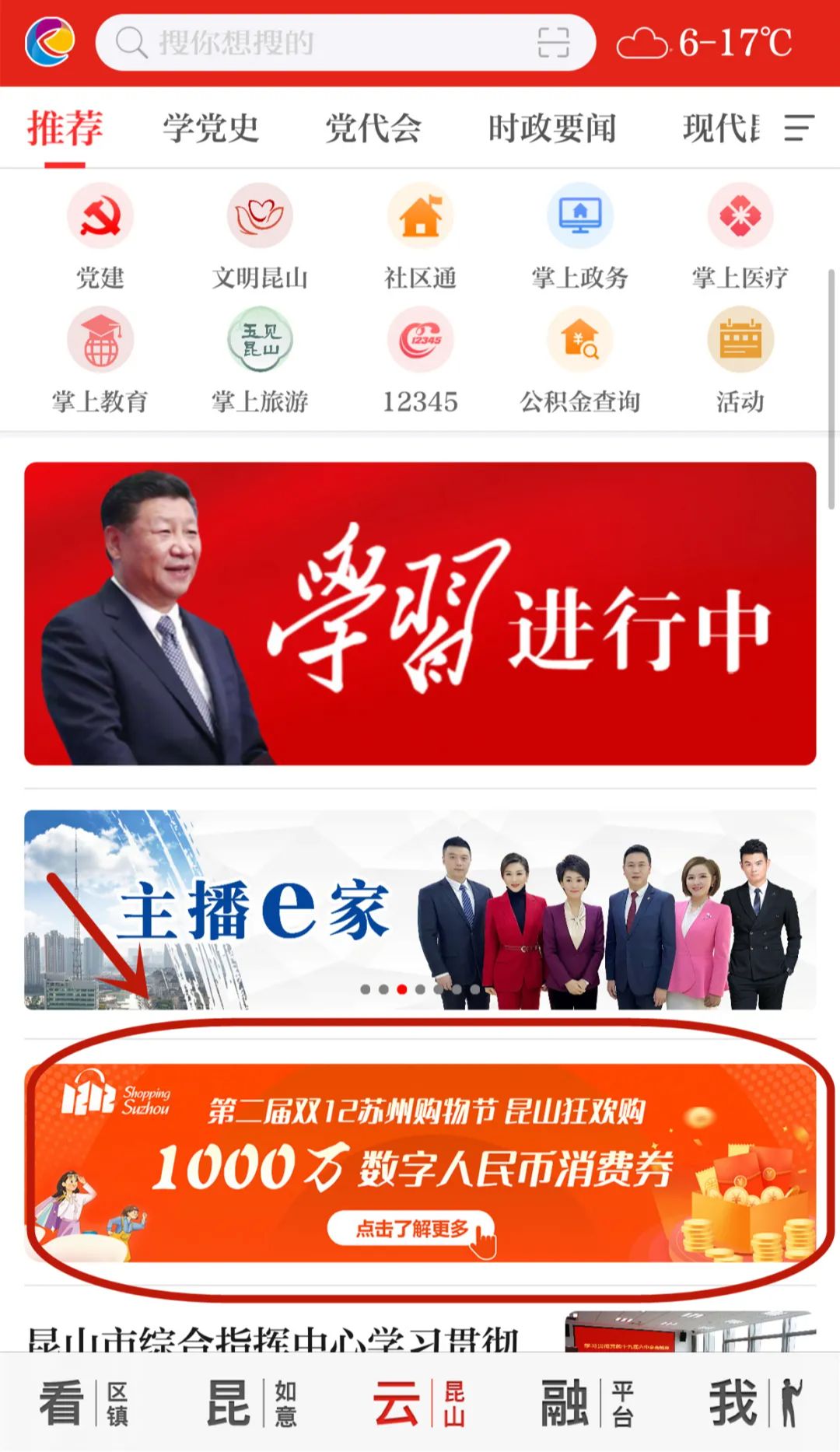Screen dimensions: 840x1452
Task: Switch to the 时政要闻 tab
Action: pyautogui.click(x=551, y=128)
